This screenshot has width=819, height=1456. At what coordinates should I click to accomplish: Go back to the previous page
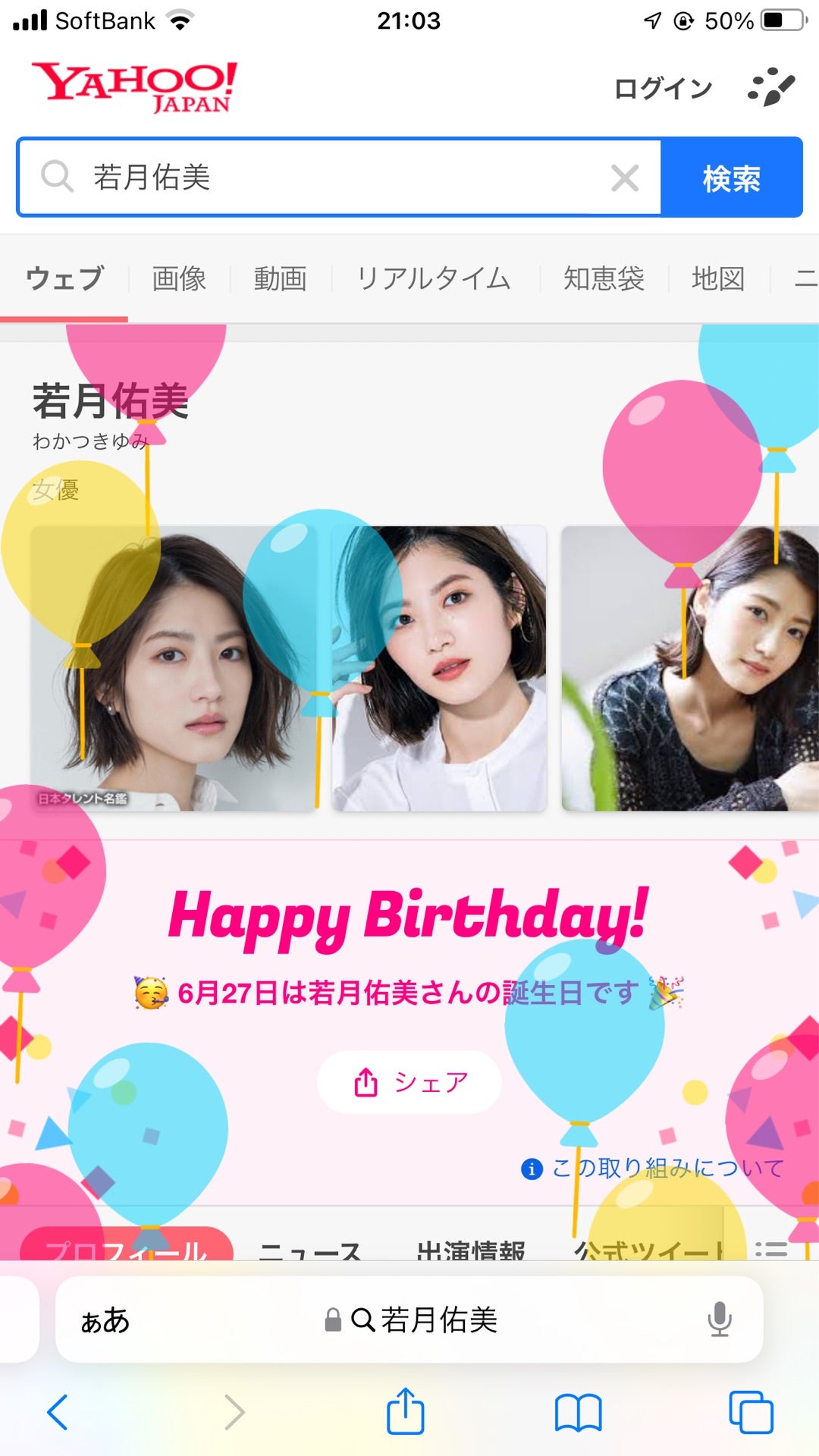[58, 1412]
